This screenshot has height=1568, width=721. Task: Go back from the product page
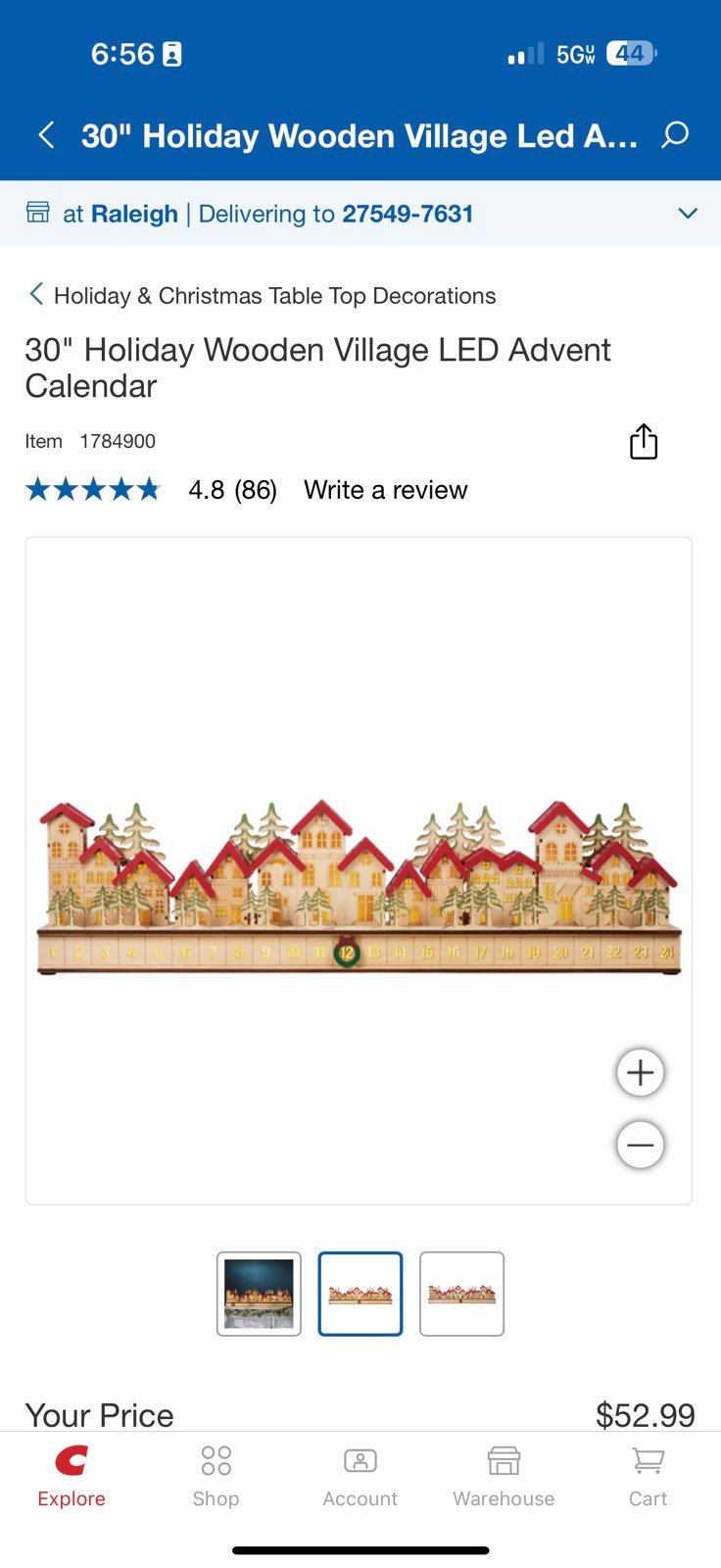point(46,135)
